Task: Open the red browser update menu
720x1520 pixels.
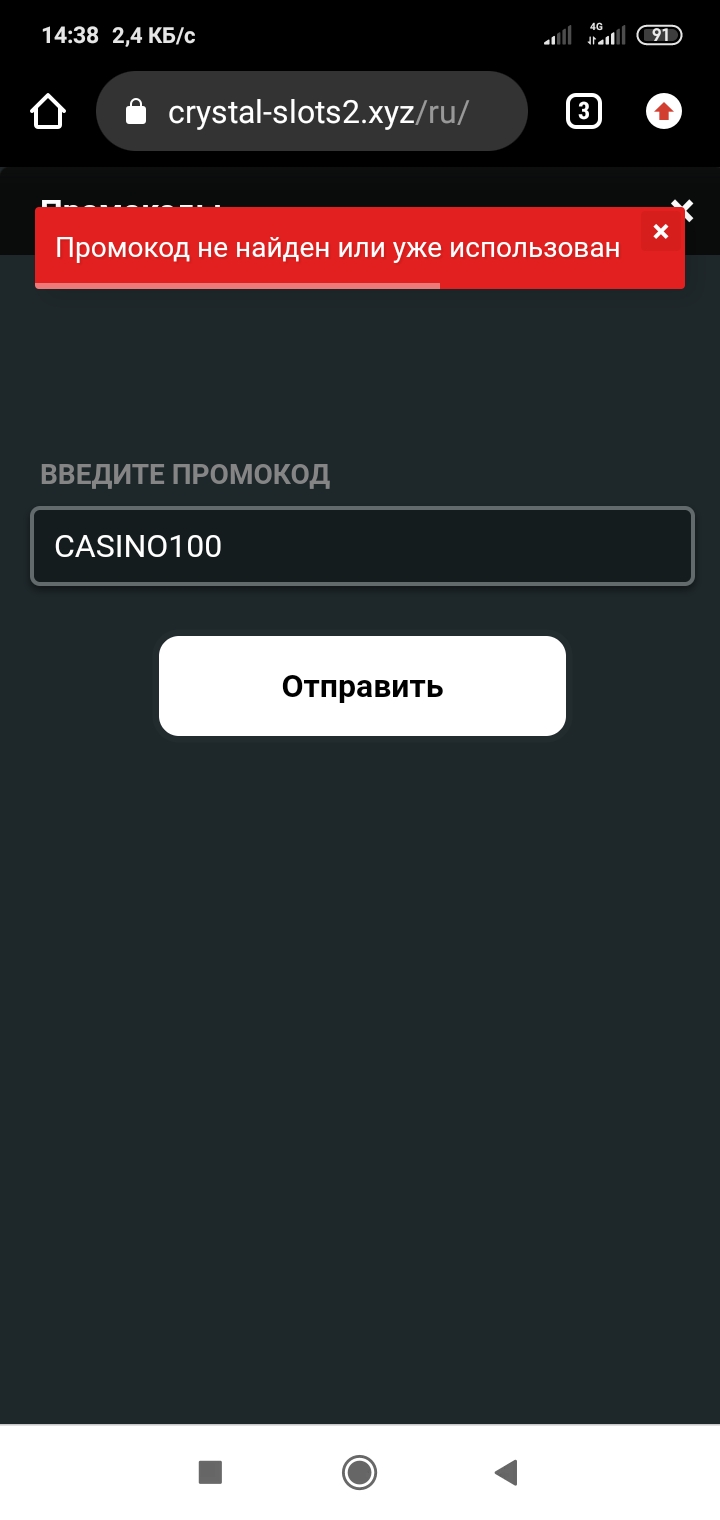Action: click(663, 111)
